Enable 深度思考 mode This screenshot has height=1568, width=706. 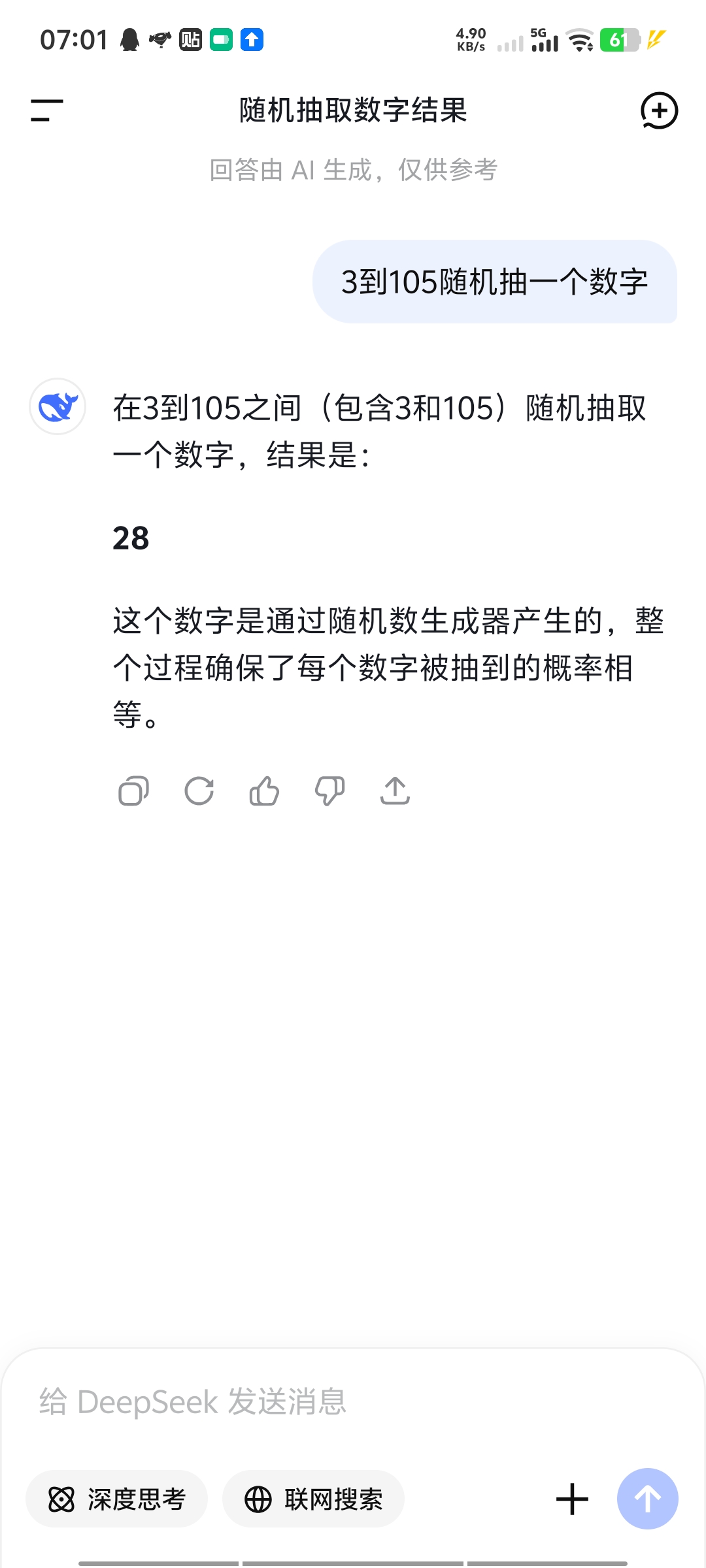tap(117, 1499)
